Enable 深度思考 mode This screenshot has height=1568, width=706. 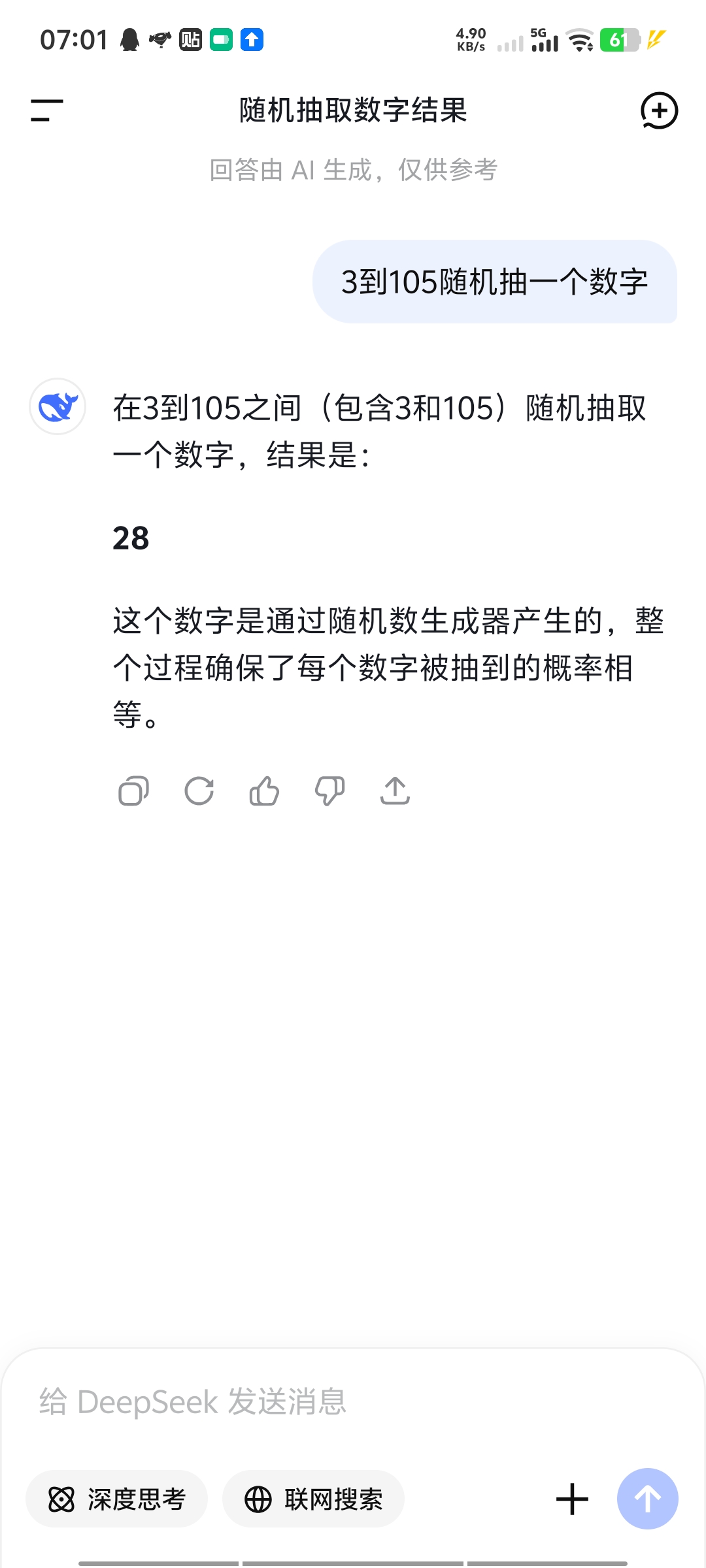tap(117, 1499)
